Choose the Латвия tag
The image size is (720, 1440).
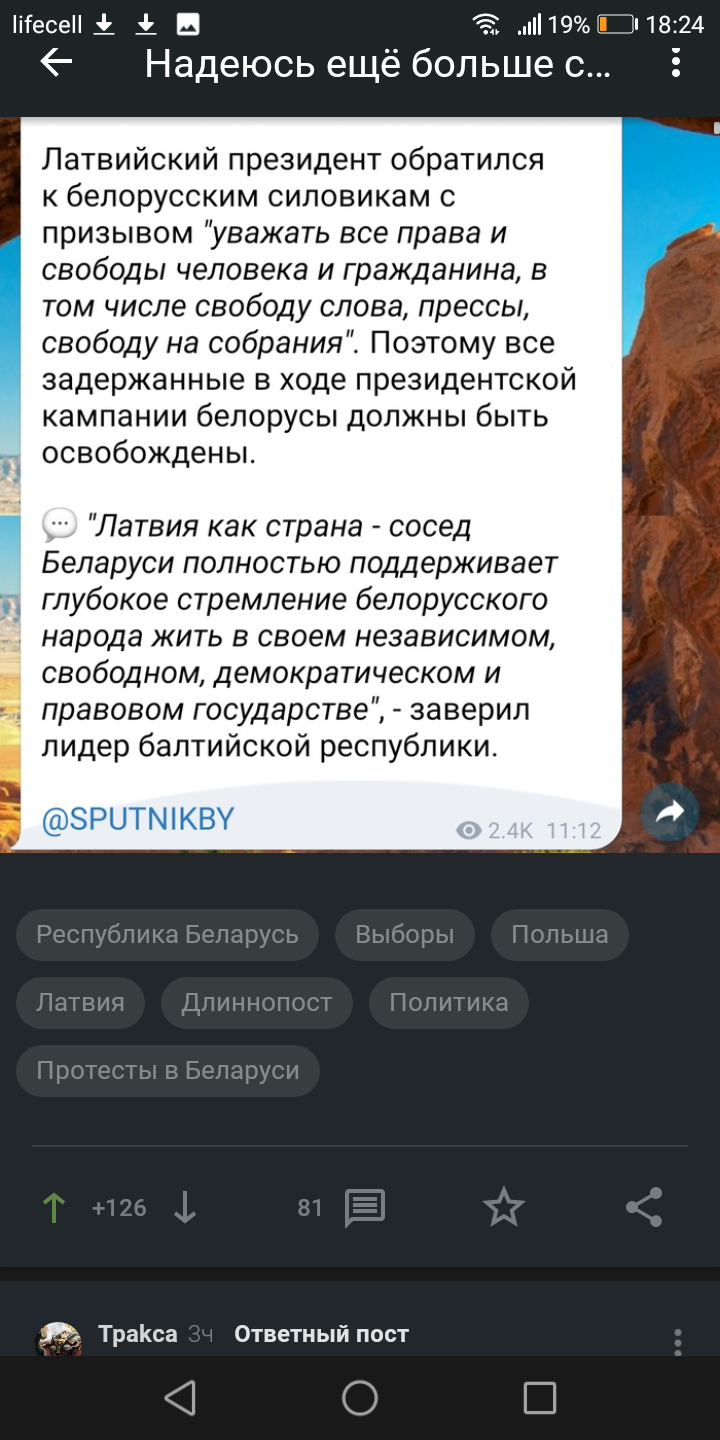80,1003
